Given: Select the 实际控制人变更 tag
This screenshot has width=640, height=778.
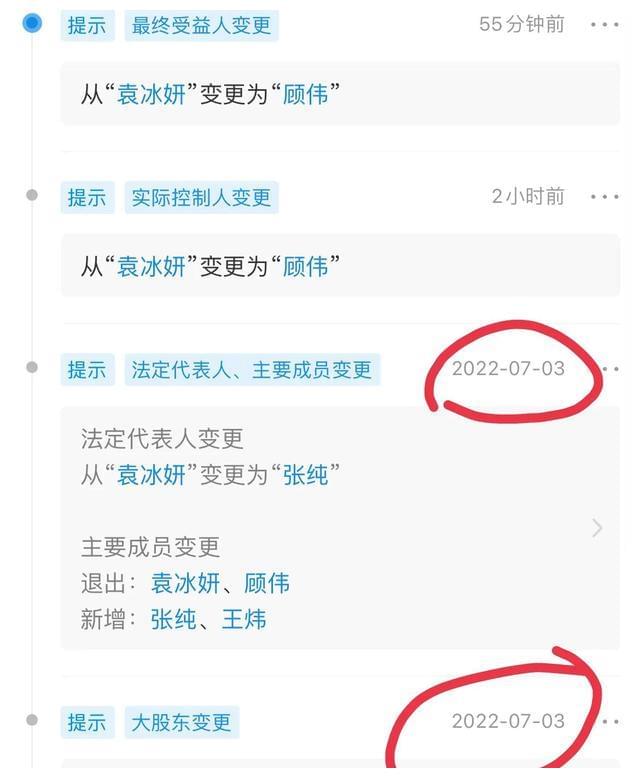Looking at the screenshot, I should coord(201,197).
